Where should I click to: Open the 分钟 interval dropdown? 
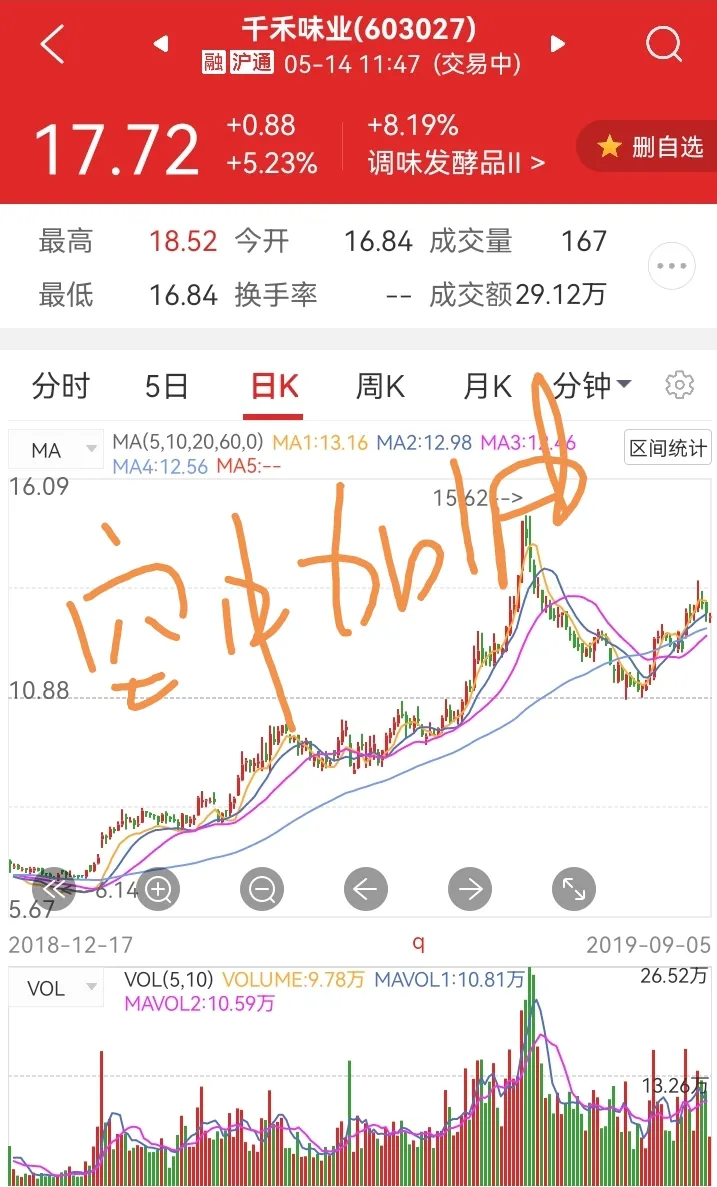click(592, 386)
